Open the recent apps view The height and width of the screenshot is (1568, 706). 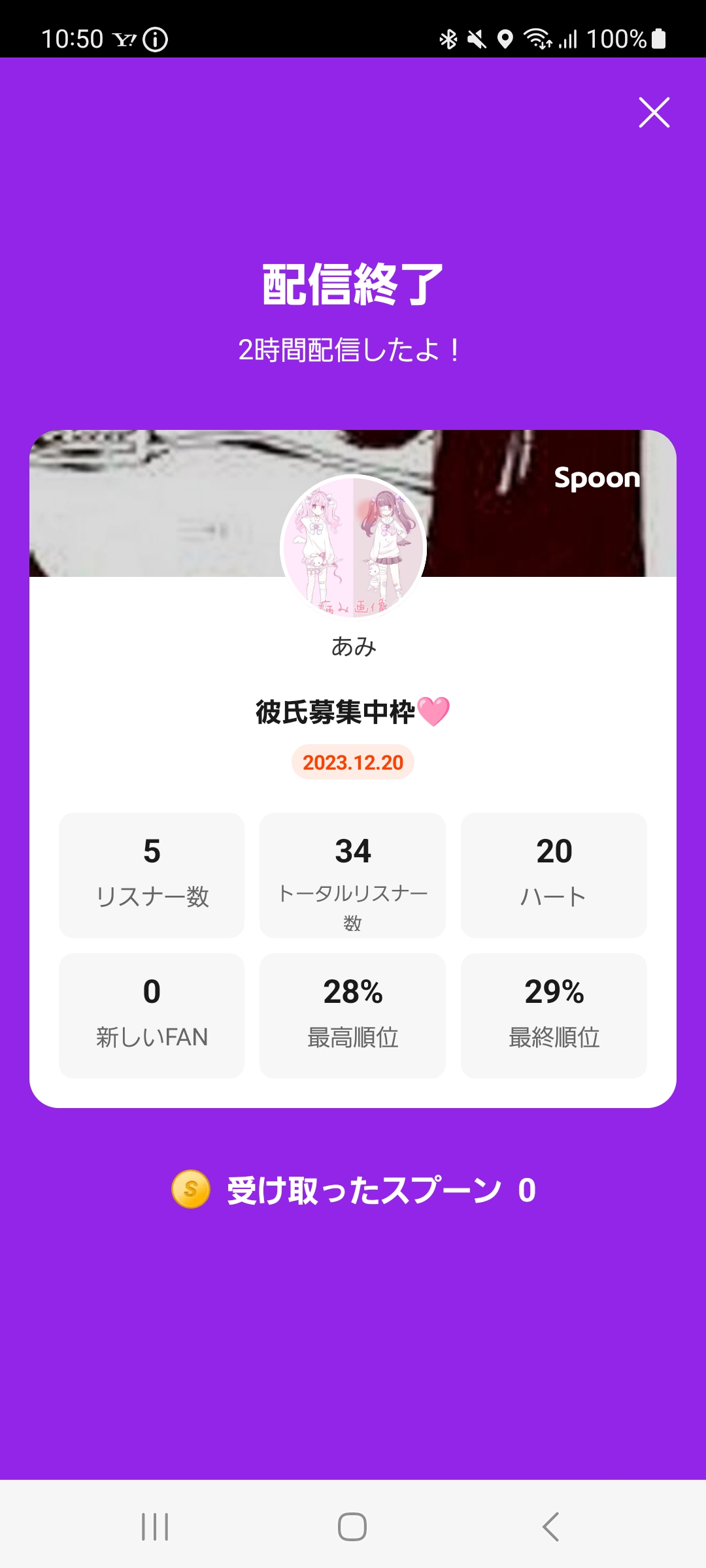155,1527
